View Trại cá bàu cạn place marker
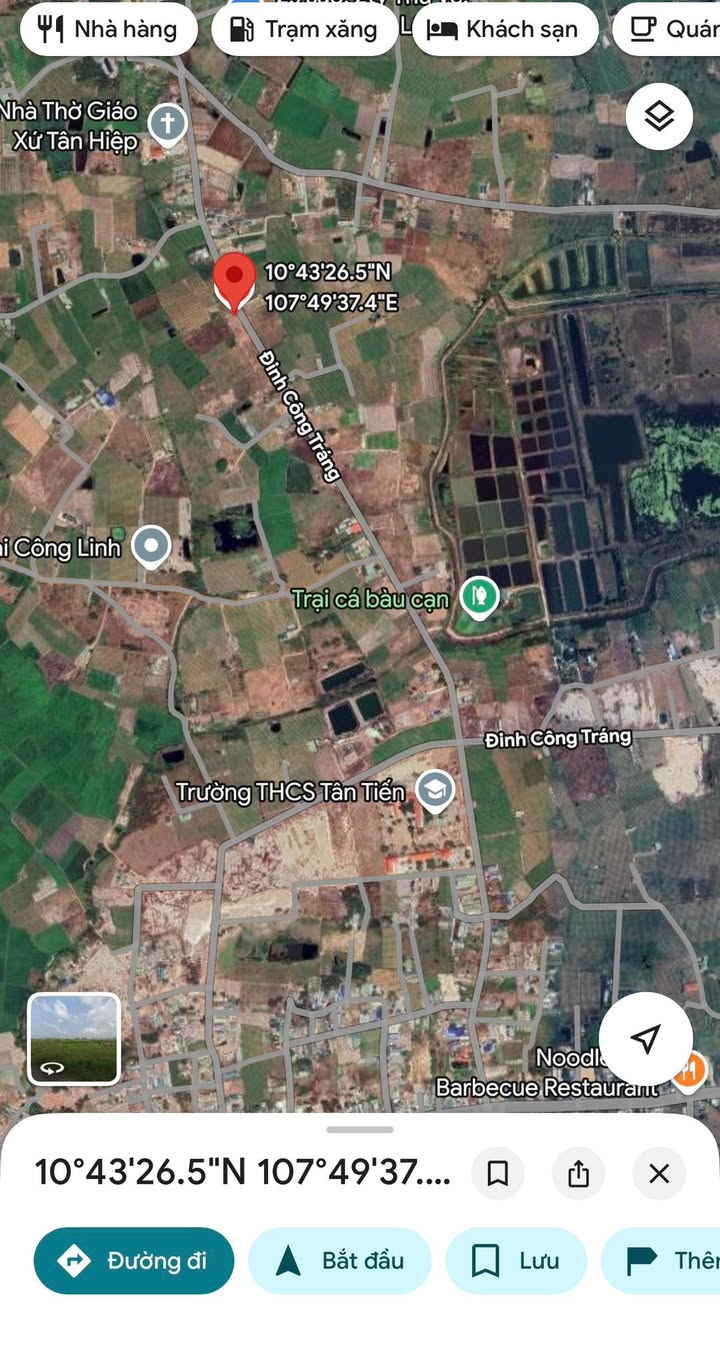The image size is (720, 1365). pos(480,597)
